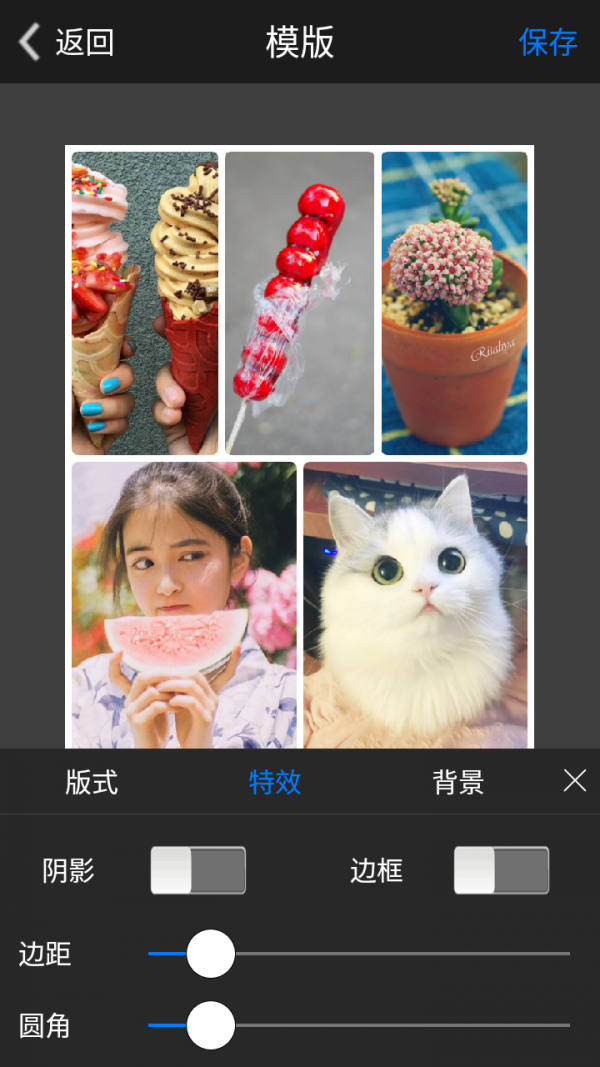Select the girl with watermelon photo

[184, 604]
